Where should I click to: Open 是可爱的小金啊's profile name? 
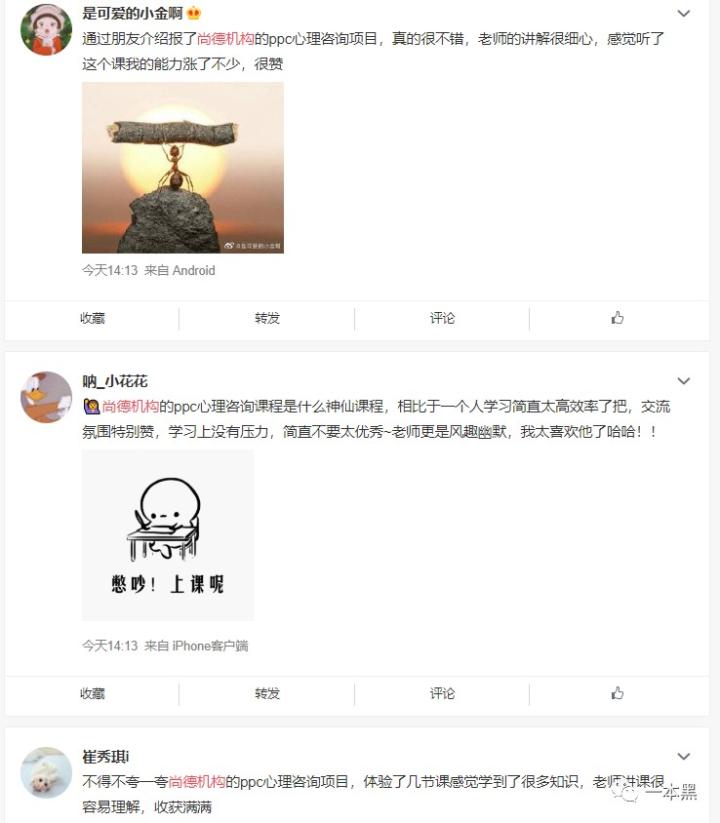131,13
